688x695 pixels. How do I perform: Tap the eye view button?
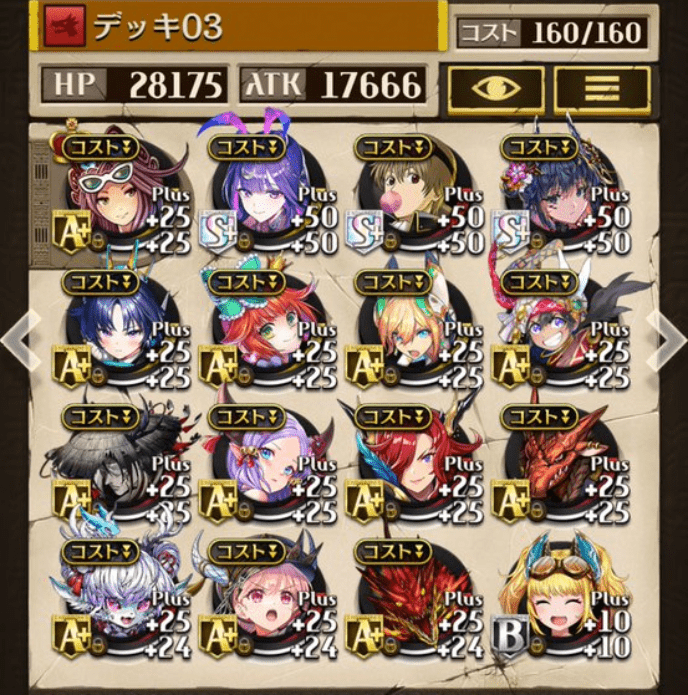click(496, 87)
